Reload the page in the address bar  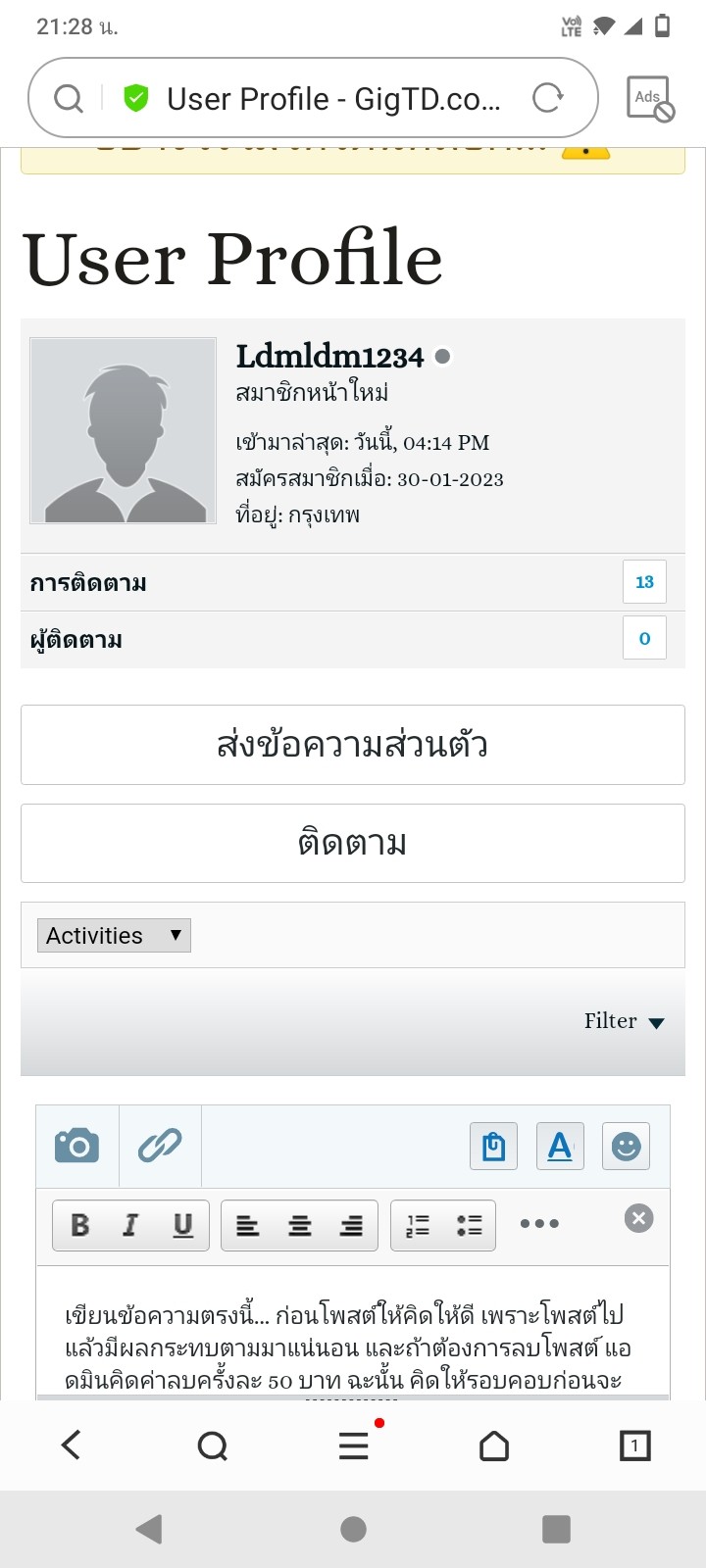[548, 98]
